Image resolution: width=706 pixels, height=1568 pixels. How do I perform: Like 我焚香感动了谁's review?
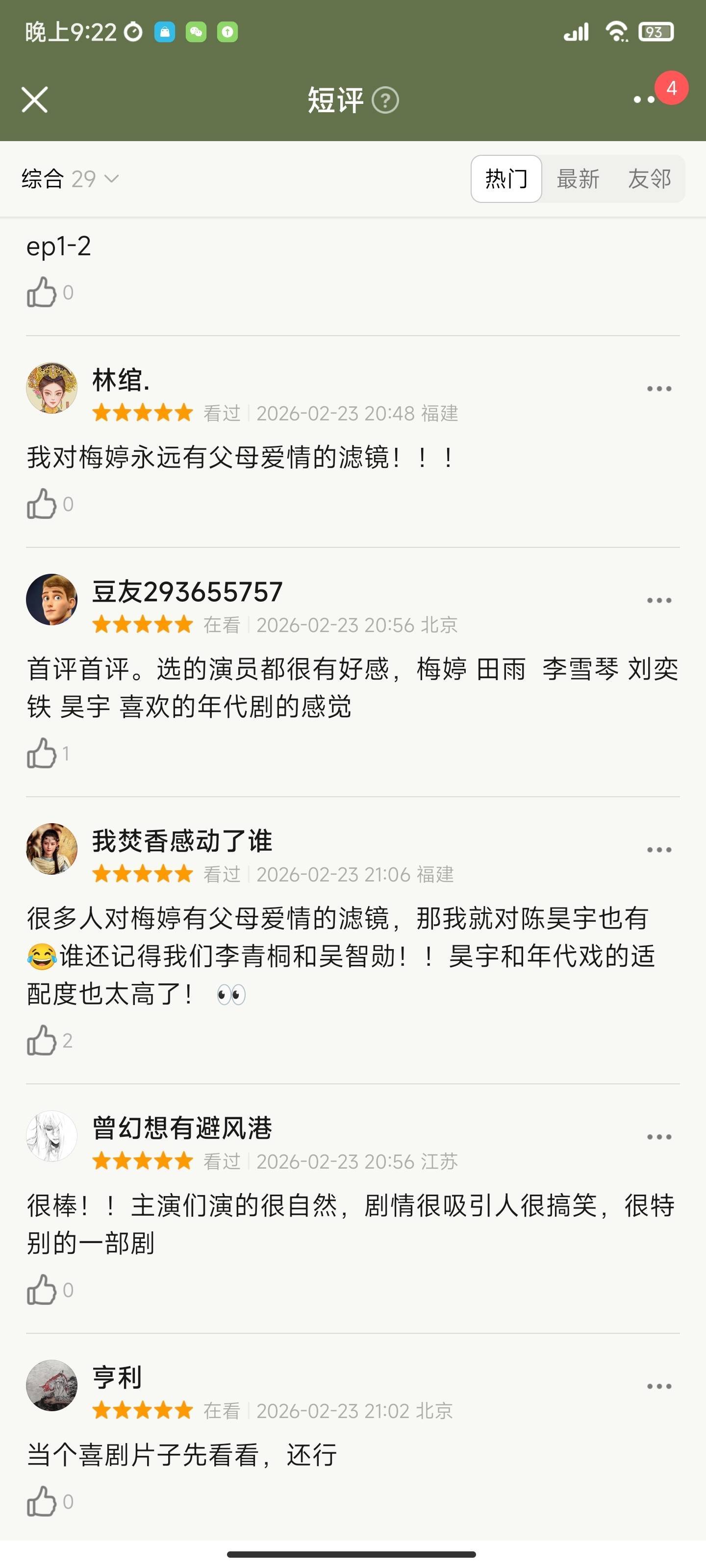(x=41, y=1041)
